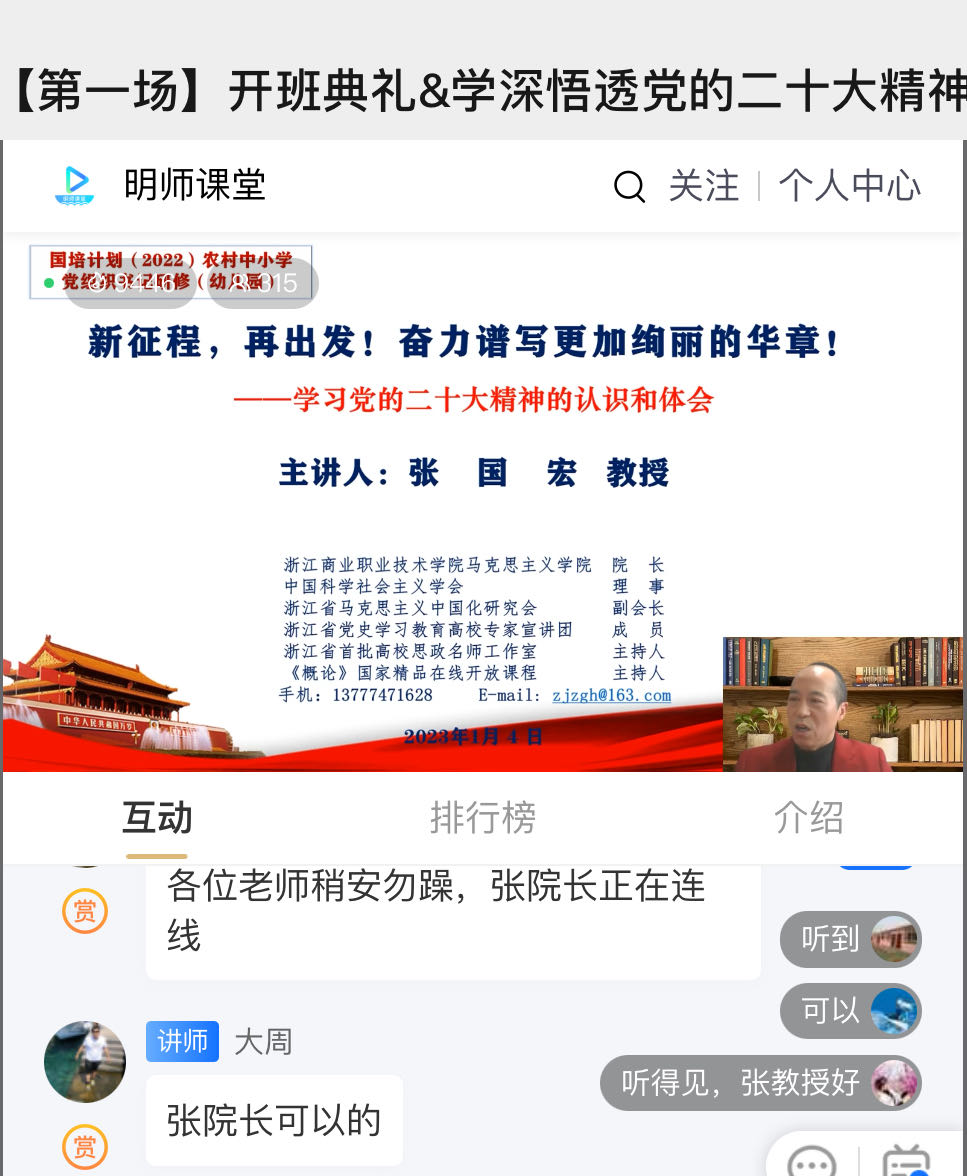This screenshot has height=1176, width=967.
Task: Open 个人中心 personal center
Action: click(x=850, y=186)
